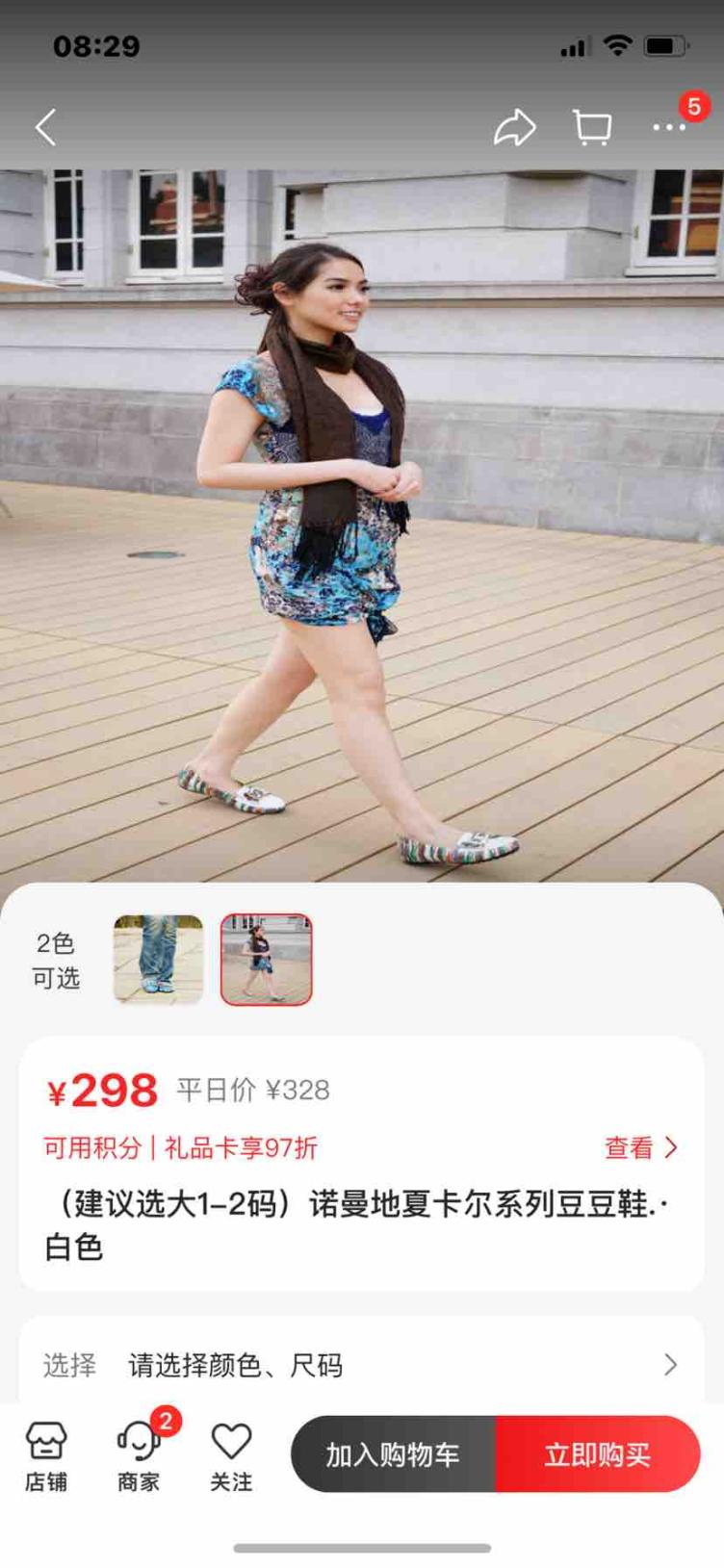
Task: Select the first color thumbnail with jeans
Action: click(x=158, y=959)
